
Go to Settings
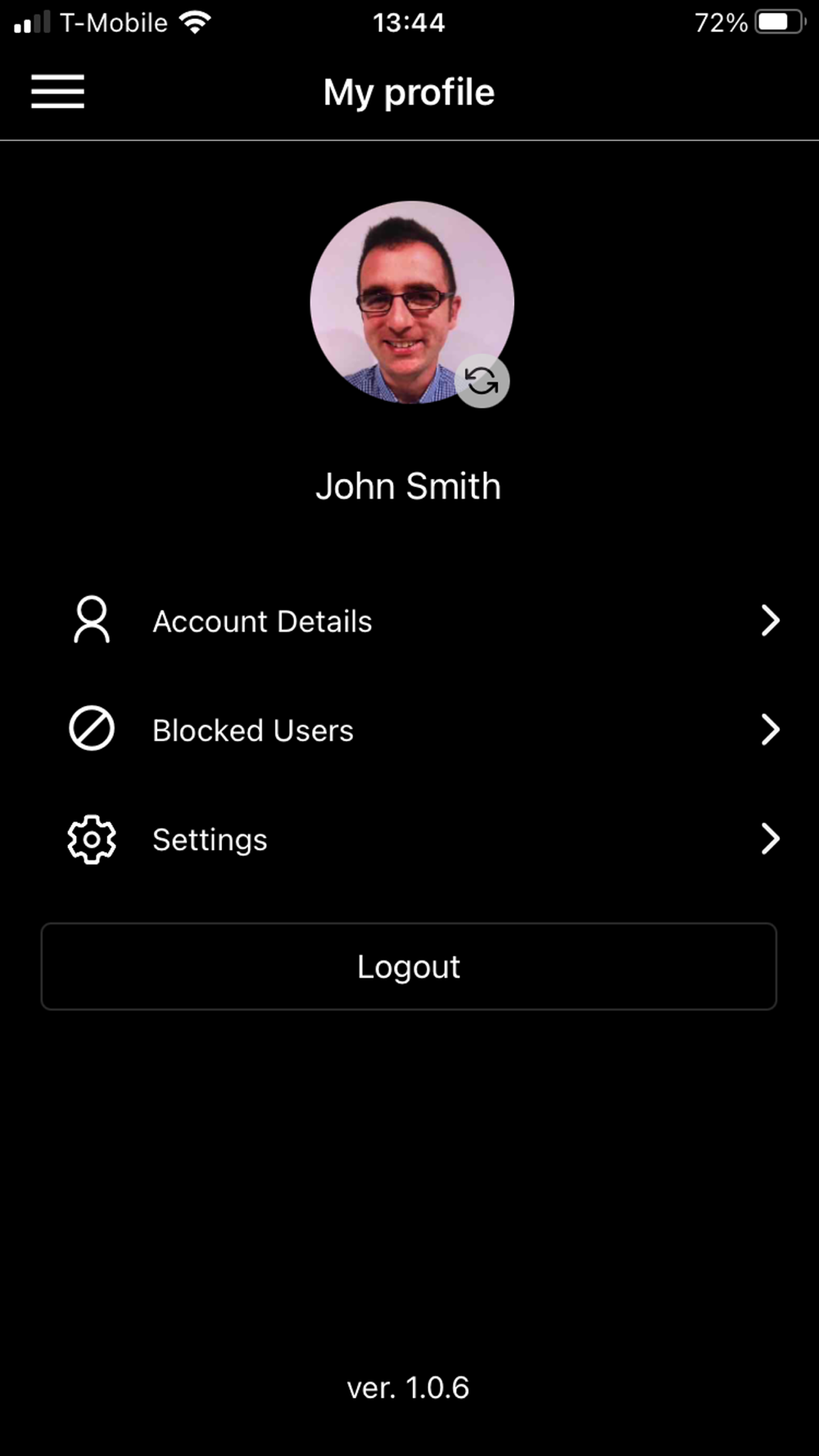coord(409,839)
